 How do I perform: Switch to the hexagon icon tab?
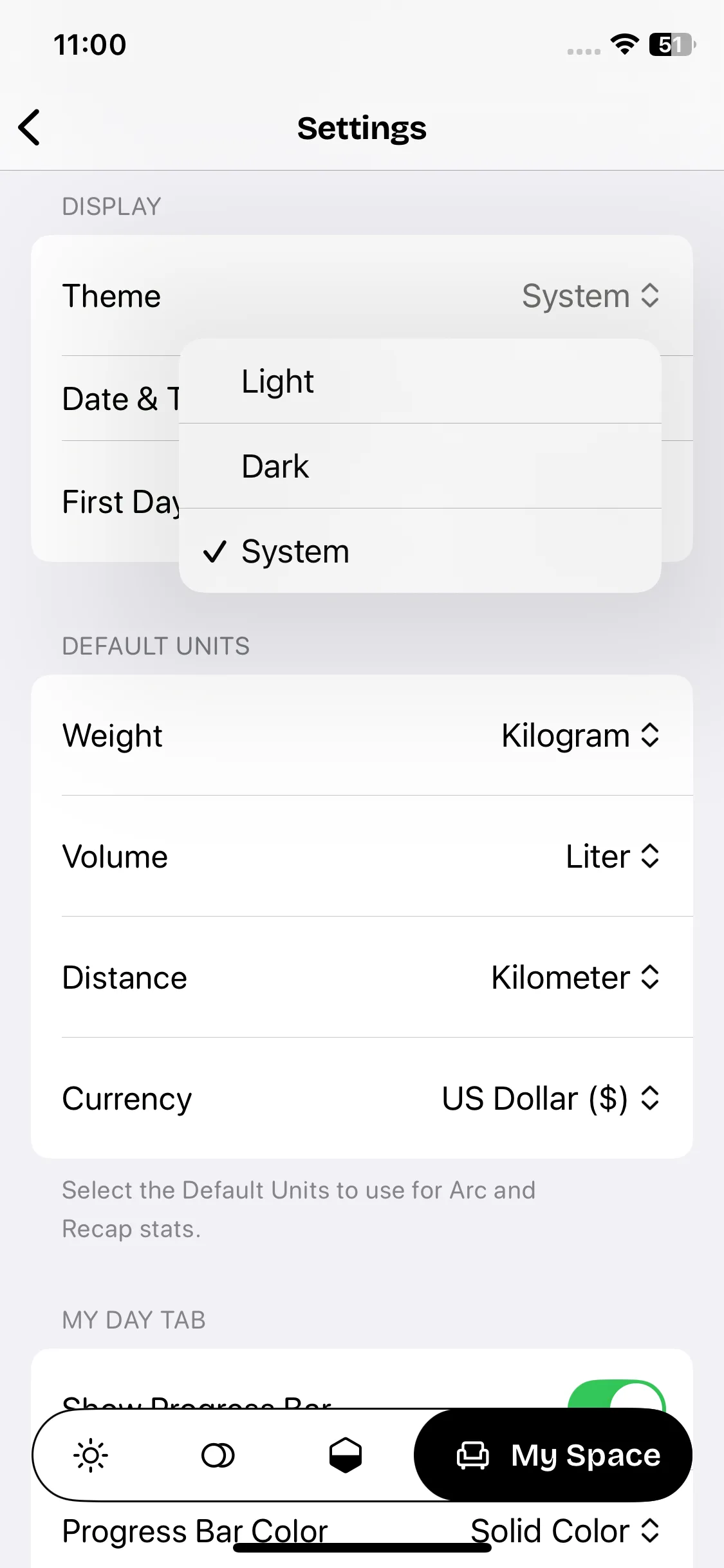coord(346,1455)
